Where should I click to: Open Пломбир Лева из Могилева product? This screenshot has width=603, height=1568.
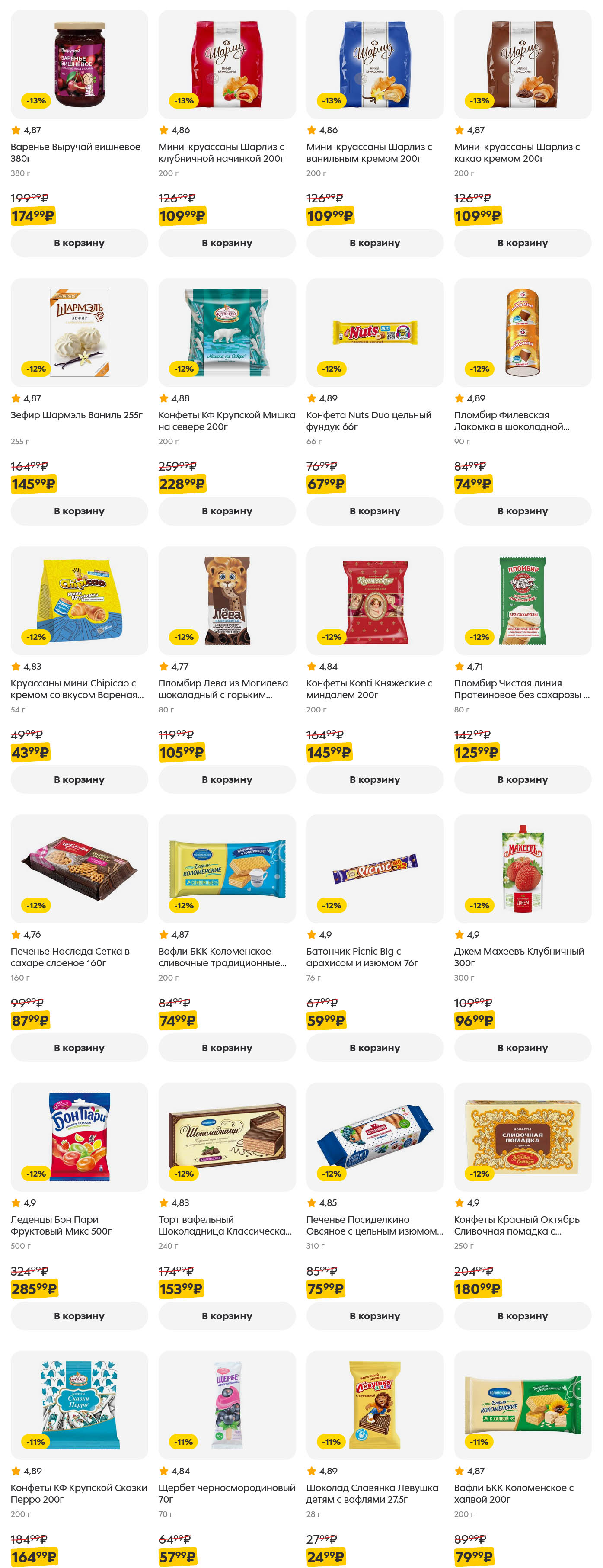(223, 689)
